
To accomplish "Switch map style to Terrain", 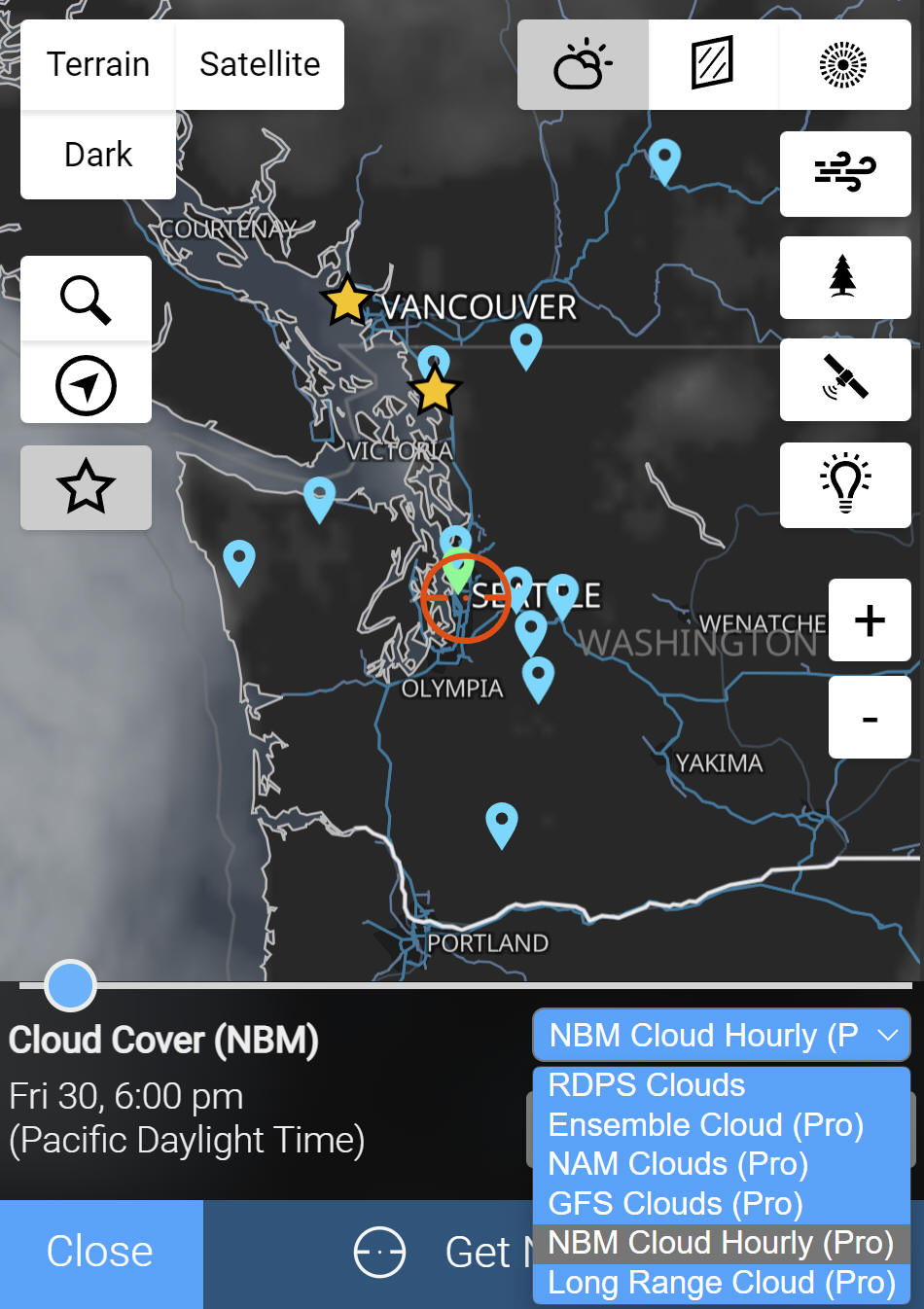I will click(98, 64).
